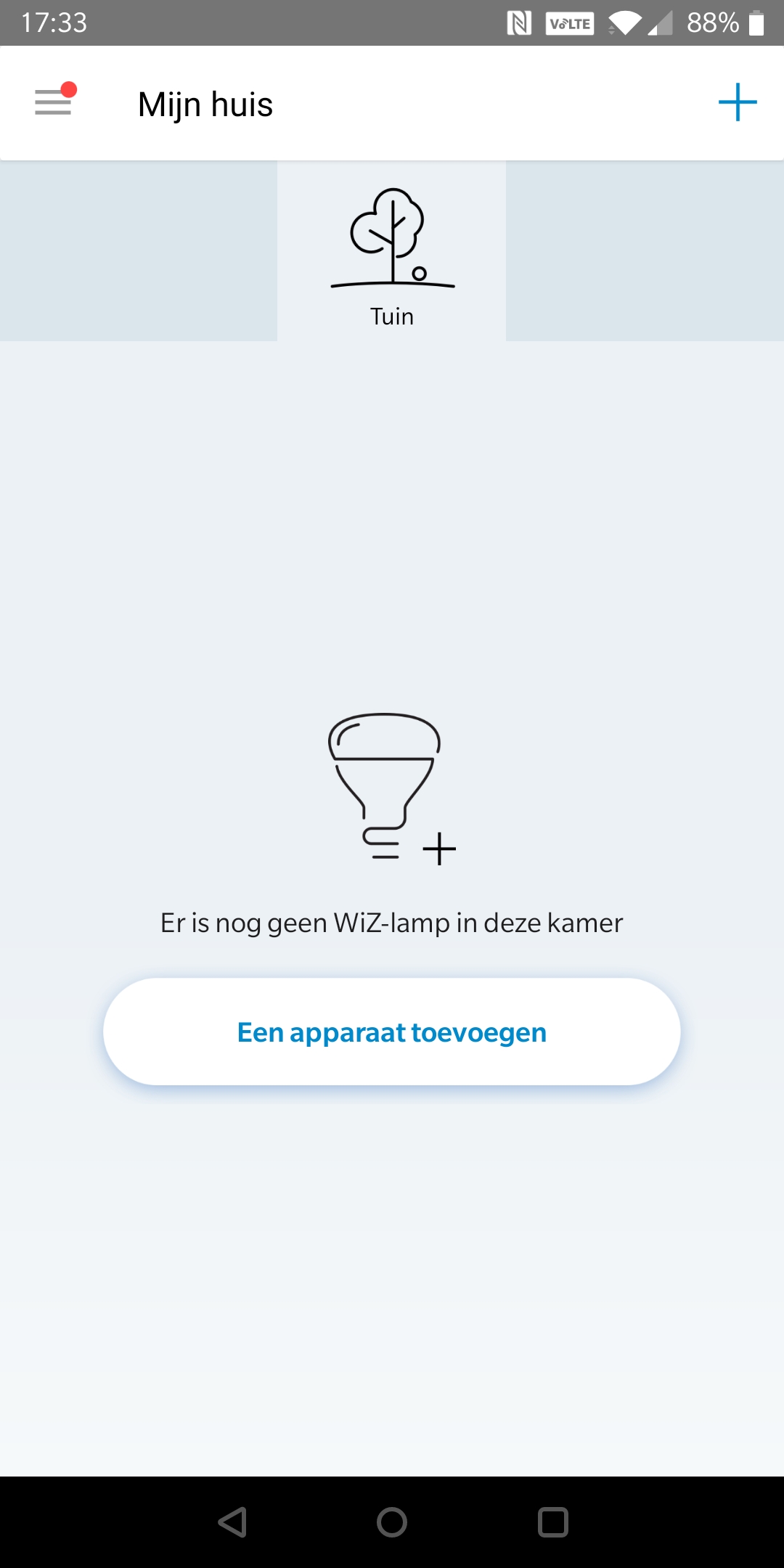Open the hamburger drawer menu
This screenshot has height=1568, width=784.
pos(54,102)
